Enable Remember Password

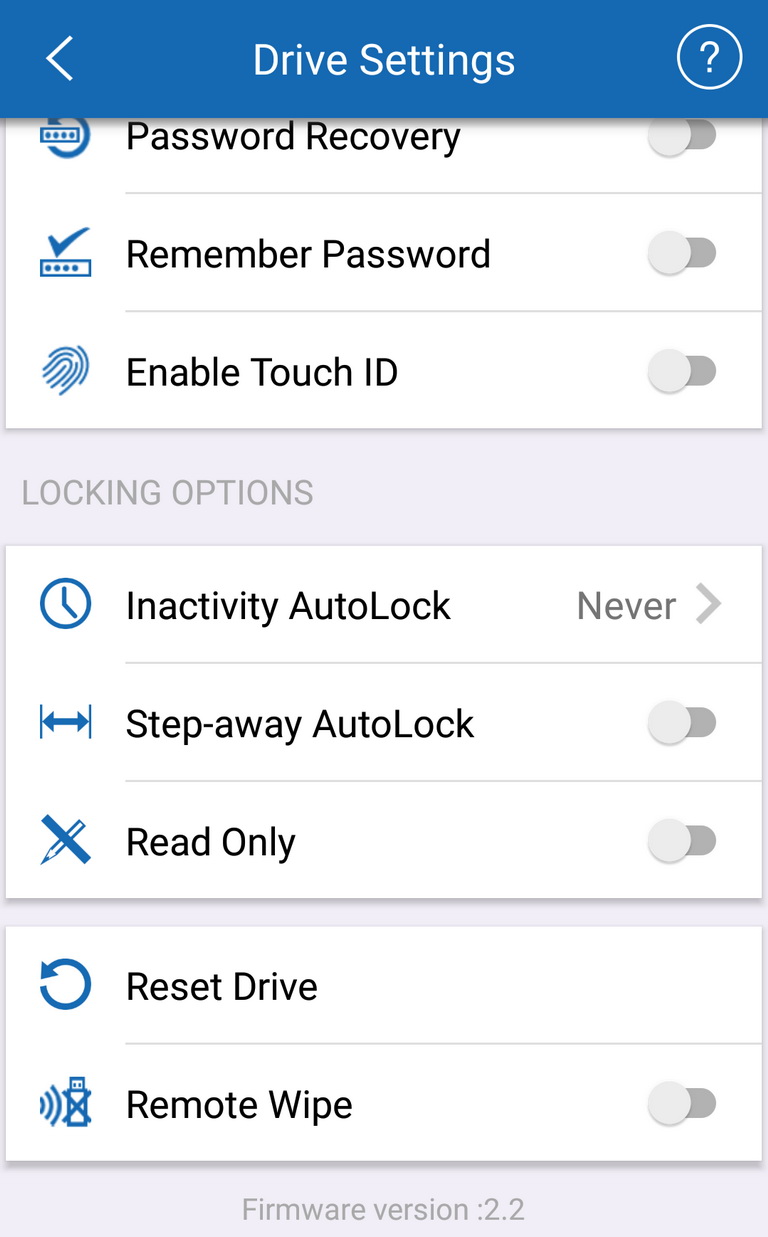[x=683, y=254]
